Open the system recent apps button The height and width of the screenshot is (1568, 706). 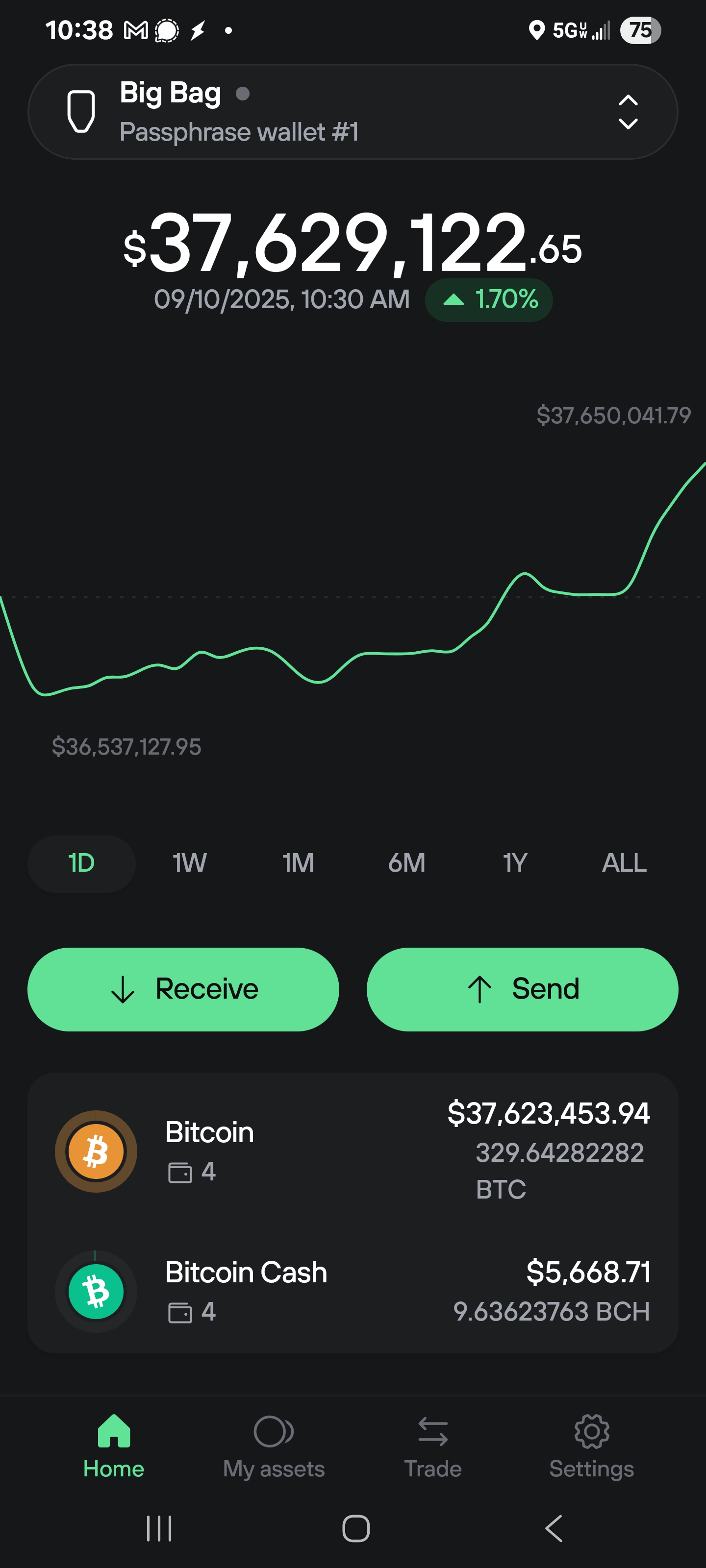[x=159, y=1528]
